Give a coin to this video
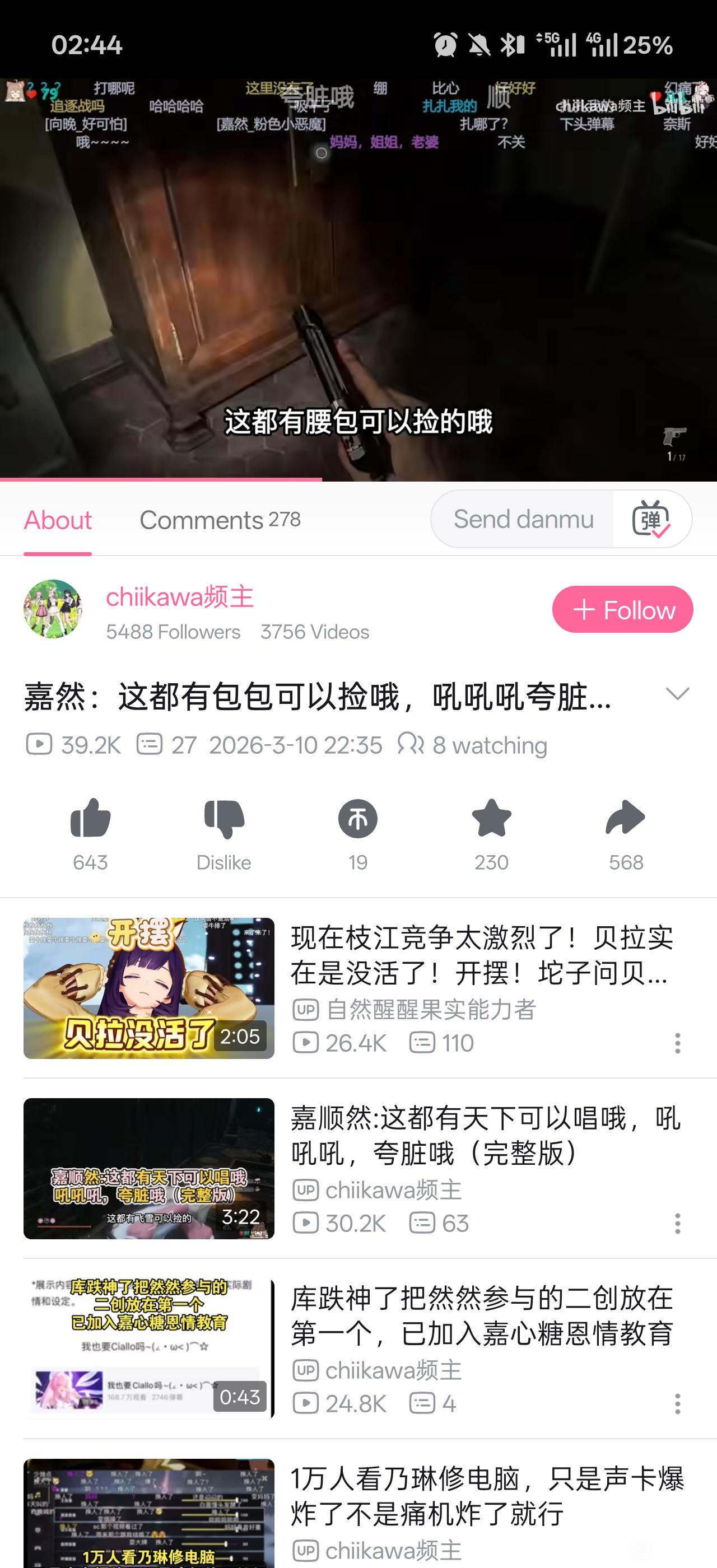The height and width of the screenshot is (1568, 717). (357, 819)
